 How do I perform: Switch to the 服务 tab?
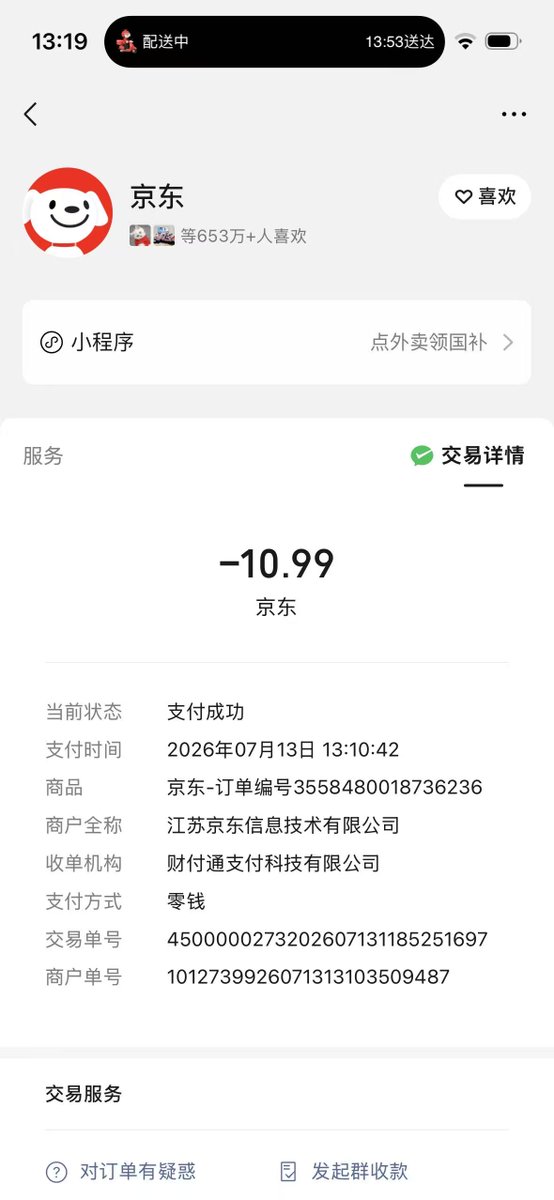(43, 456)
